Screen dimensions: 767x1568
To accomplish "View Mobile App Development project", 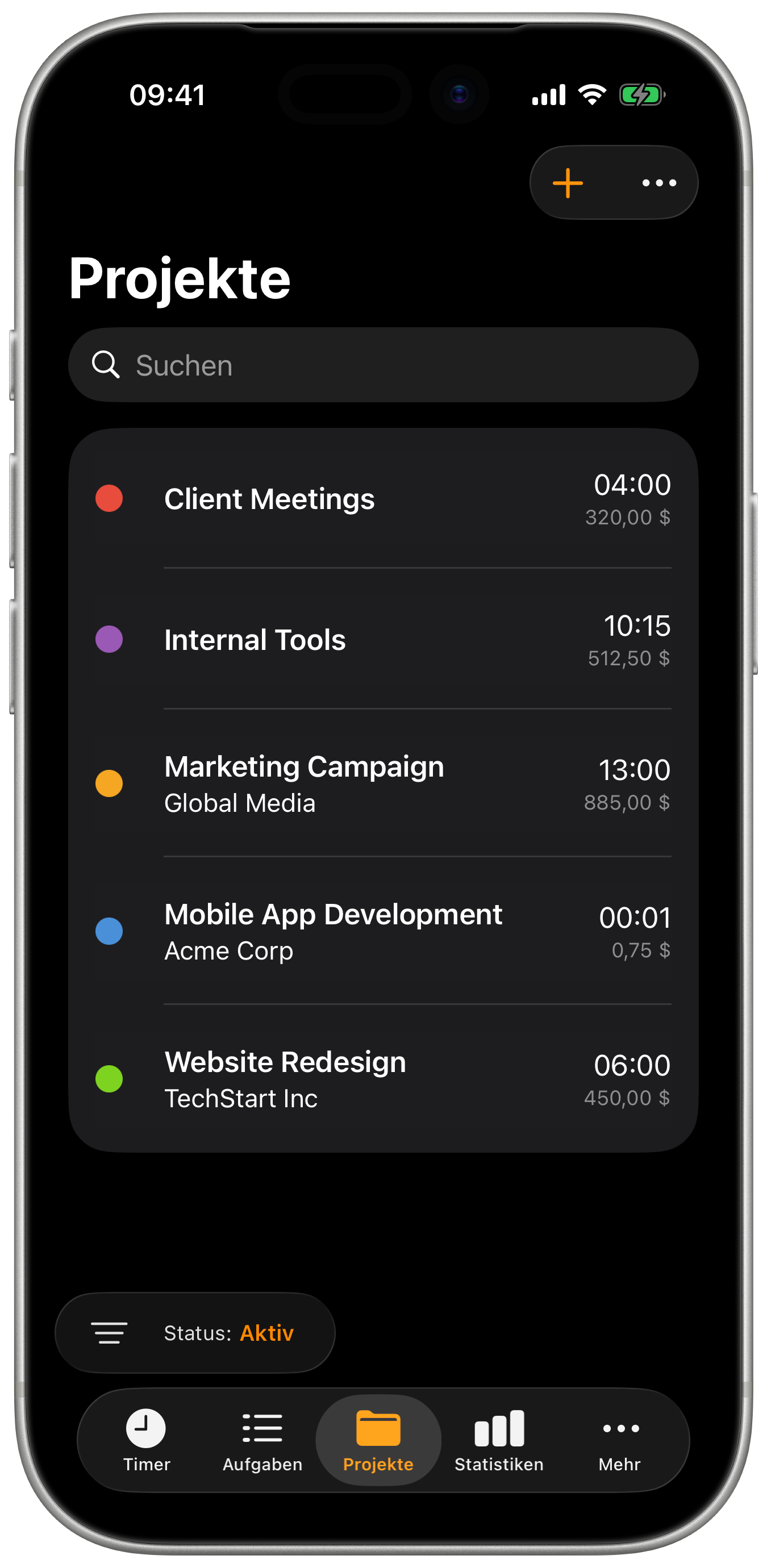I will pyautogui.click(x=383, y=931).
